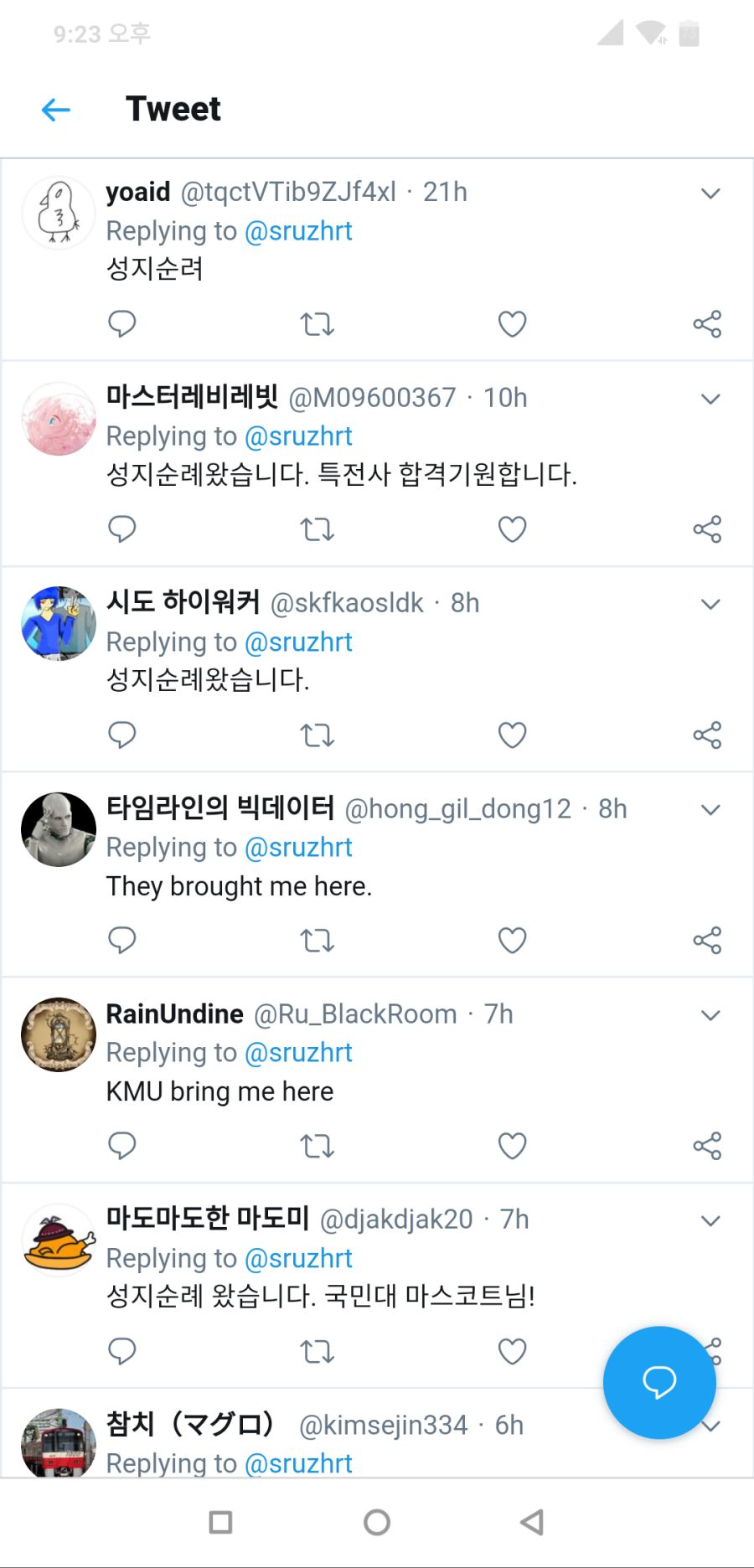Open the @sruzhrt mention in yoaid's reply

[300, 231]
